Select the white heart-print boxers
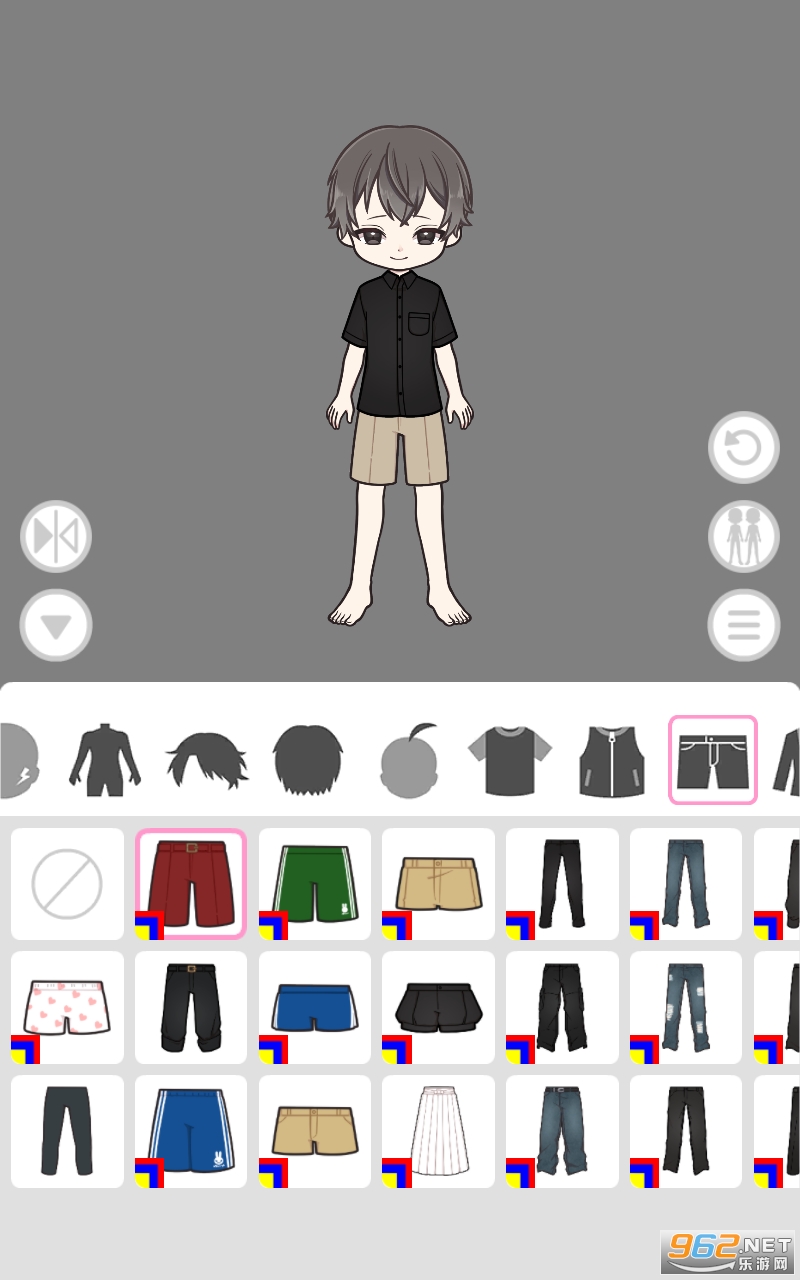800x1280 pixels. coord(67,1008)
